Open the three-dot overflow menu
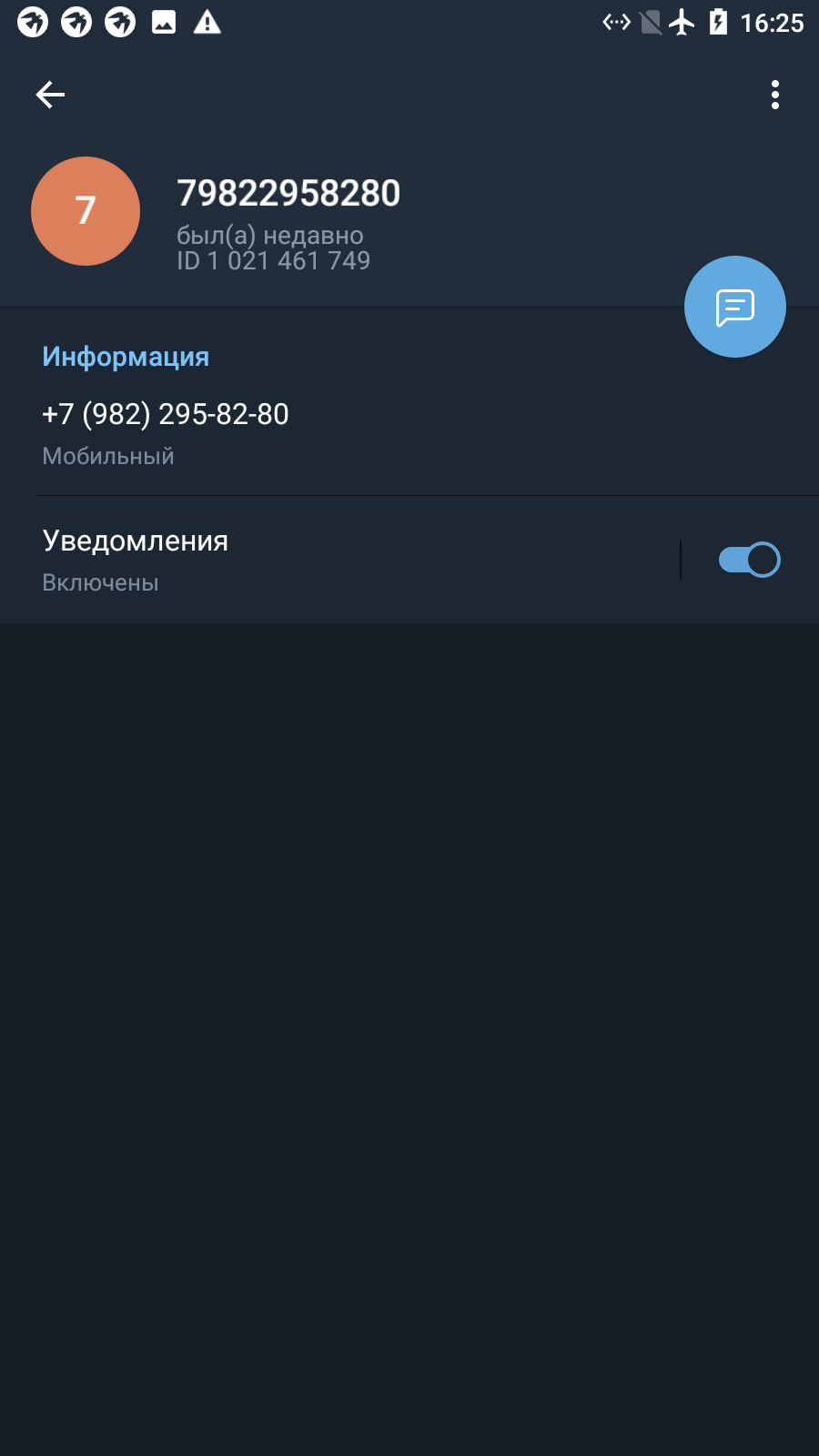This screenshot has height=1456, width=819. [775, 95]
